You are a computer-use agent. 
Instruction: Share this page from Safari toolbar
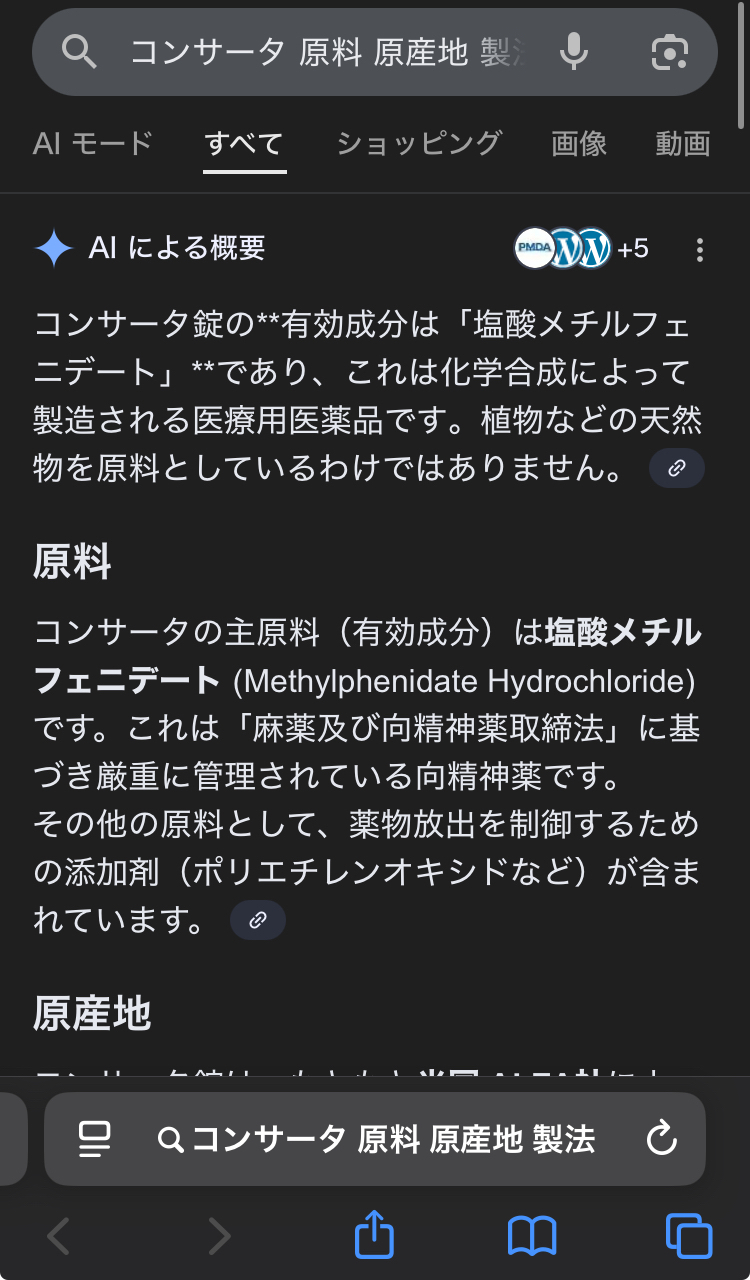coord(375,1236)
